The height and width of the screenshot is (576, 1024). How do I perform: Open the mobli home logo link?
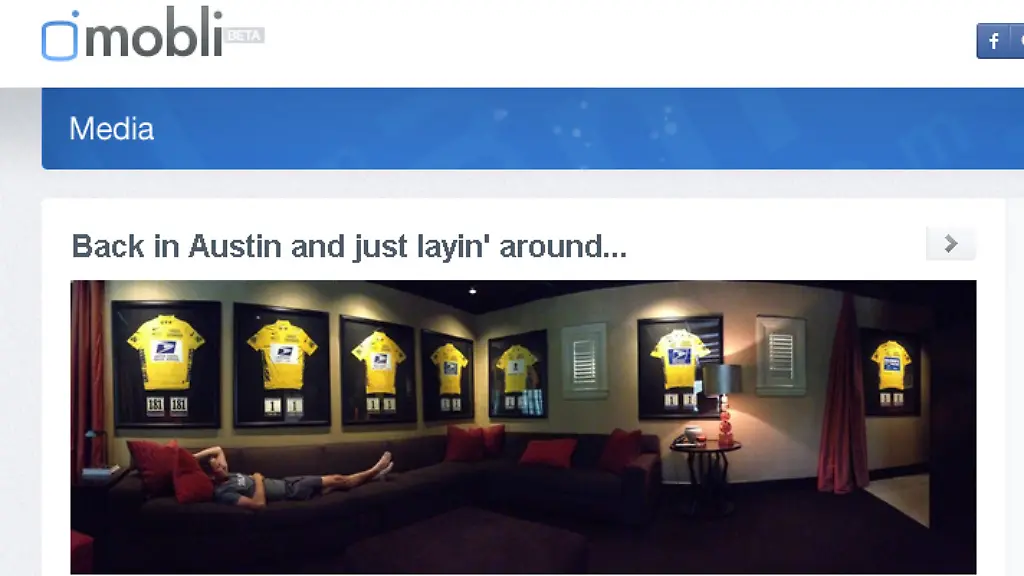140,37
